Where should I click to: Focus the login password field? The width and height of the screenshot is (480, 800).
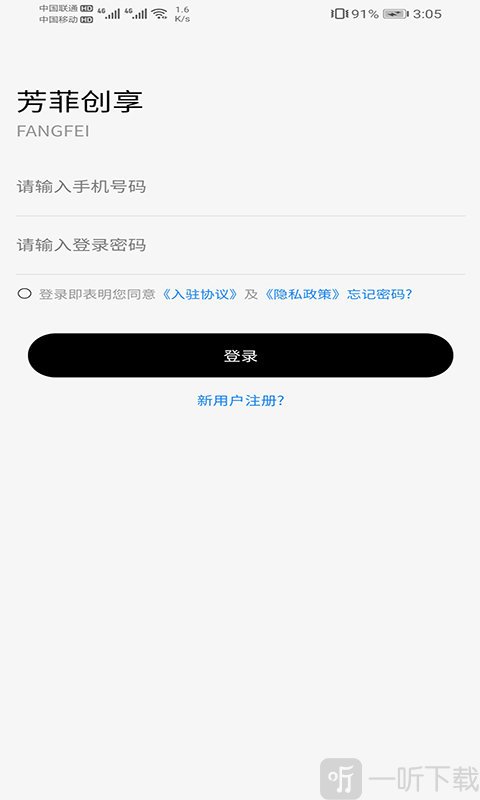pyautogui.click(x=240, y=245)
